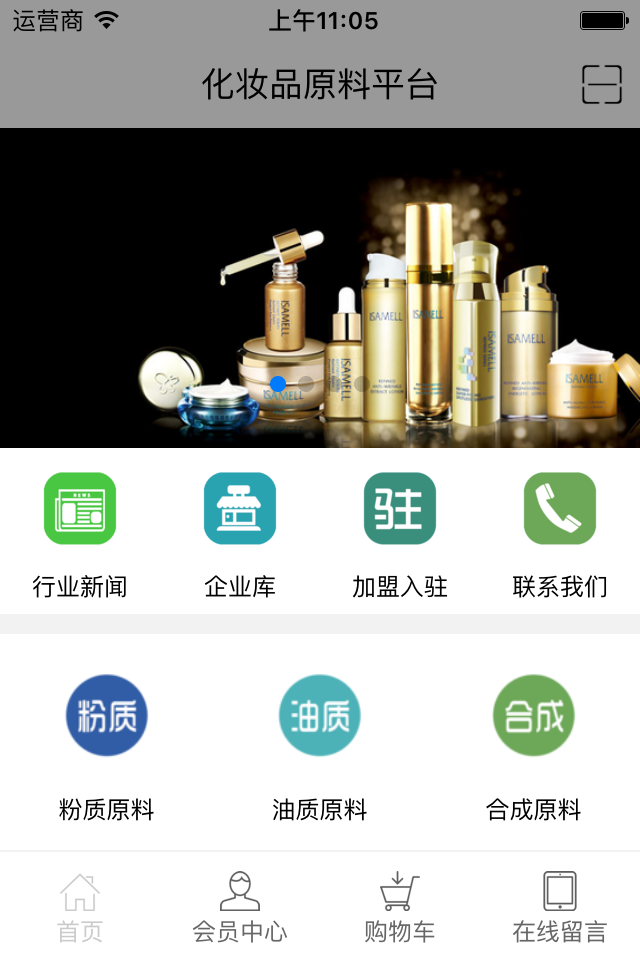Switch to the 会员中心 member center tab

coord(240,907)
